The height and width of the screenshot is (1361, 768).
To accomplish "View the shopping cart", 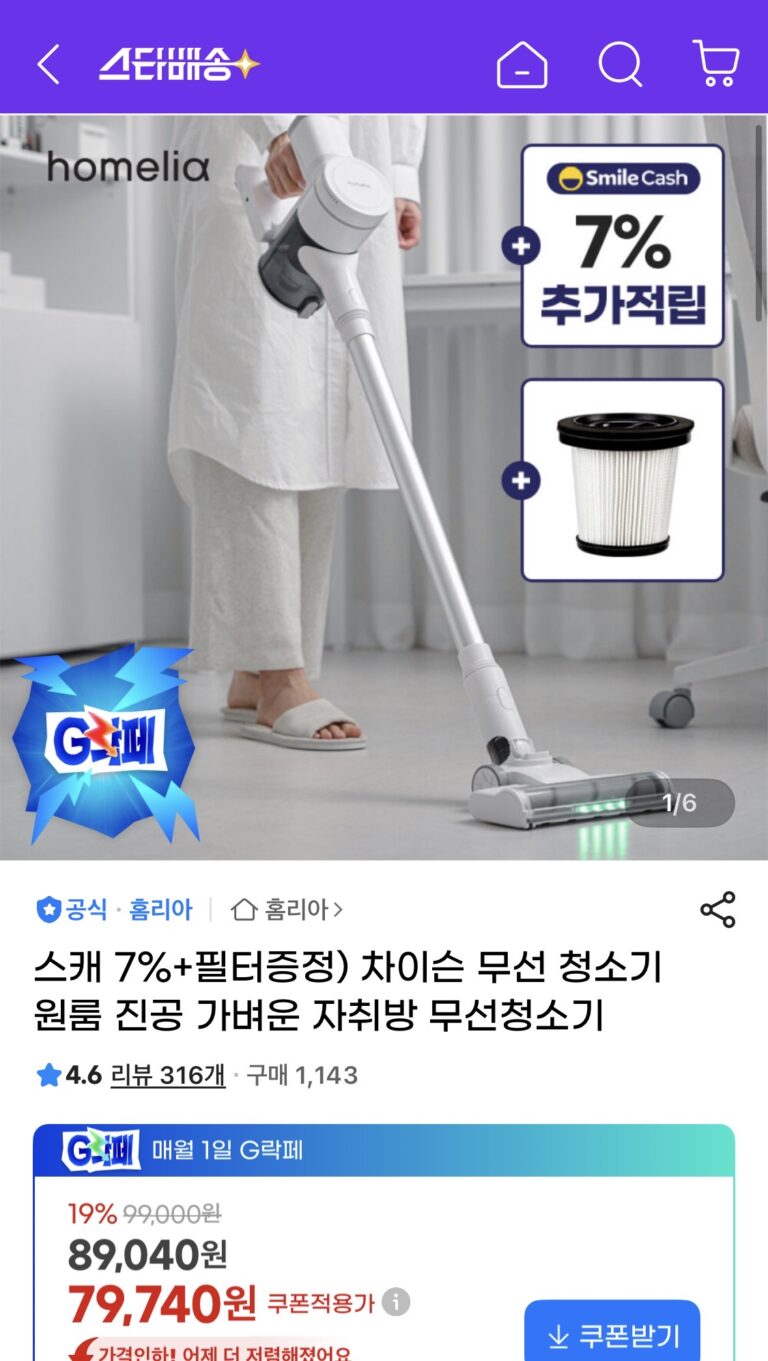I will (716, 66).
